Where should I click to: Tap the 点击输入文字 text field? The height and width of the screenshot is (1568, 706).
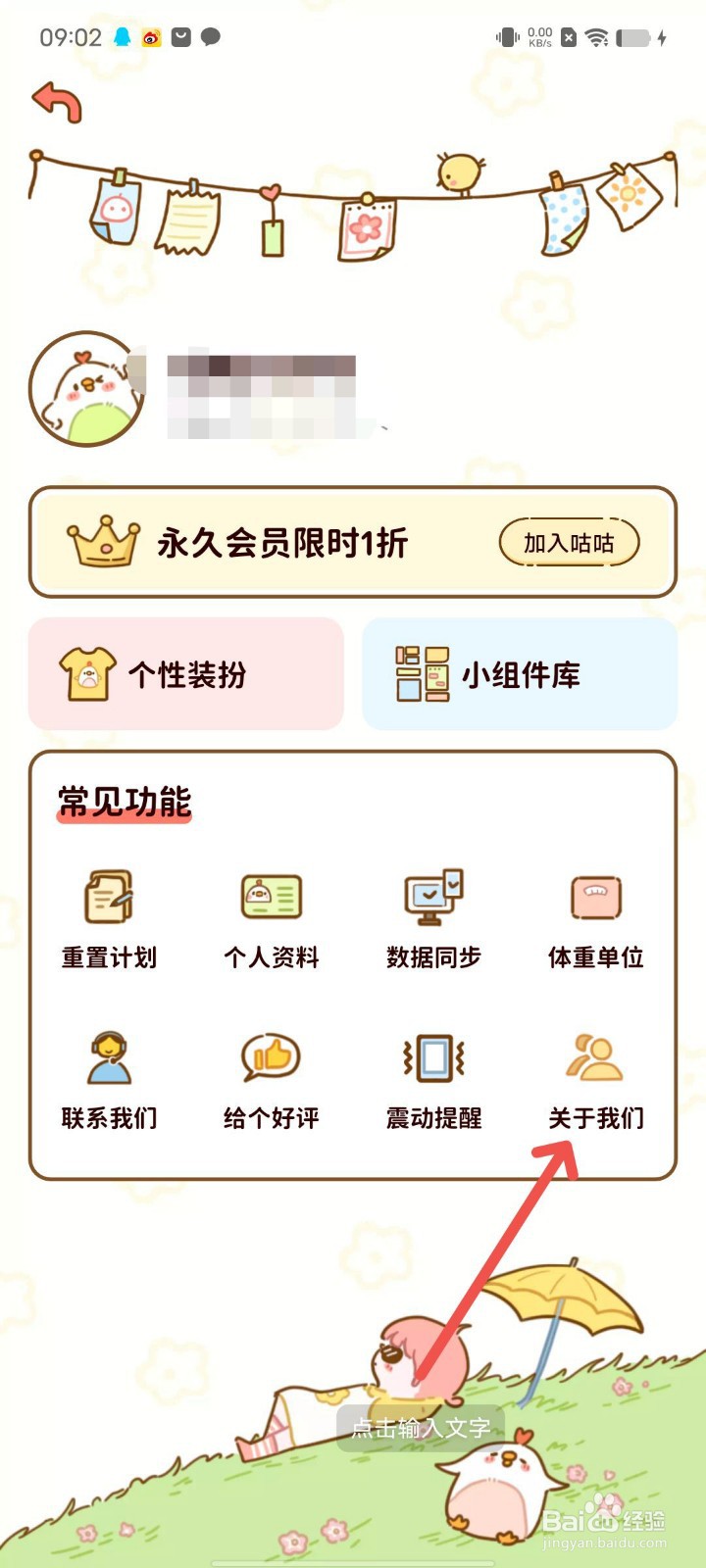(420, 1428)
